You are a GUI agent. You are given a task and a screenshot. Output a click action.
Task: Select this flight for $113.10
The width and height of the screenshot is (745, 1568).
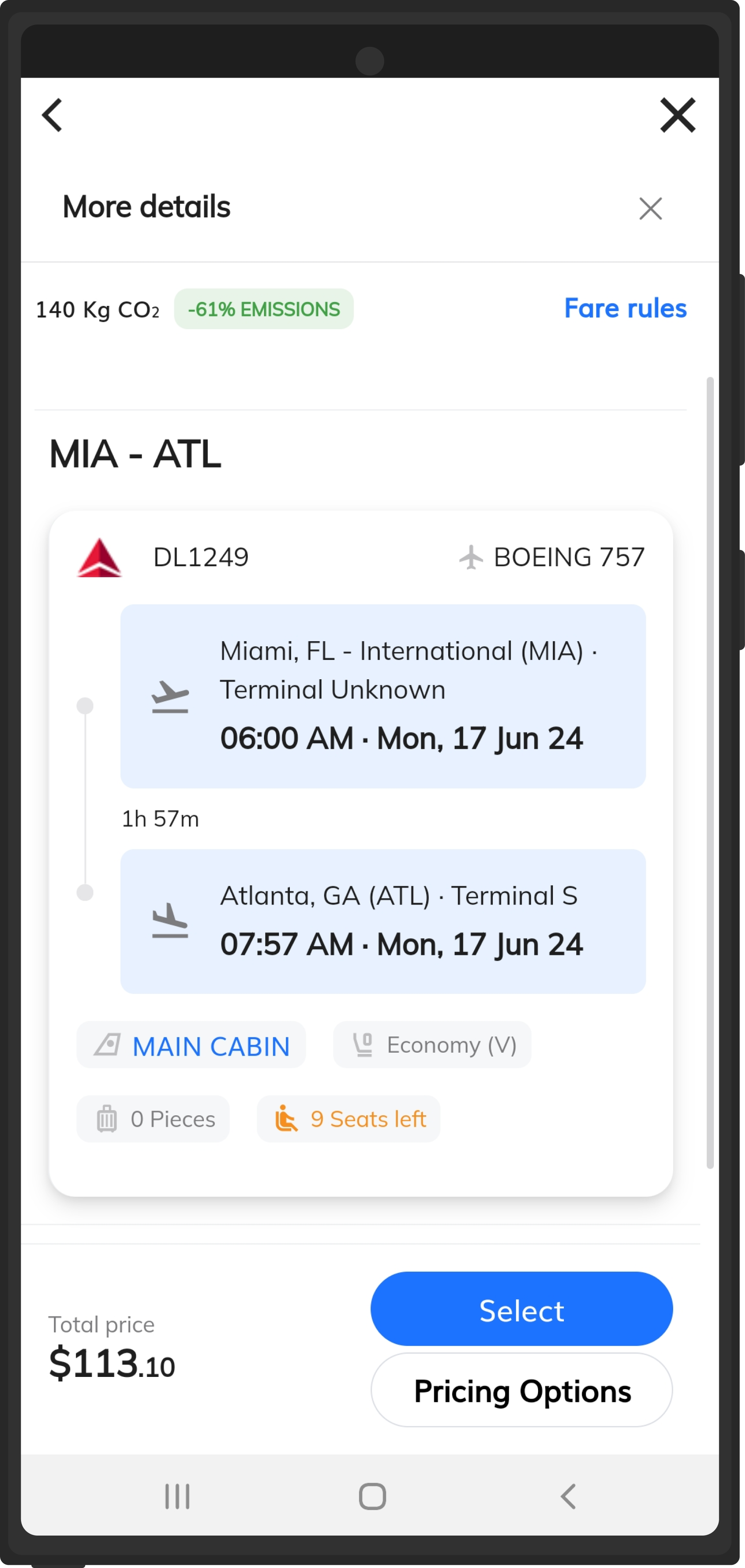pyautogui.click(x=521, y=1309)
